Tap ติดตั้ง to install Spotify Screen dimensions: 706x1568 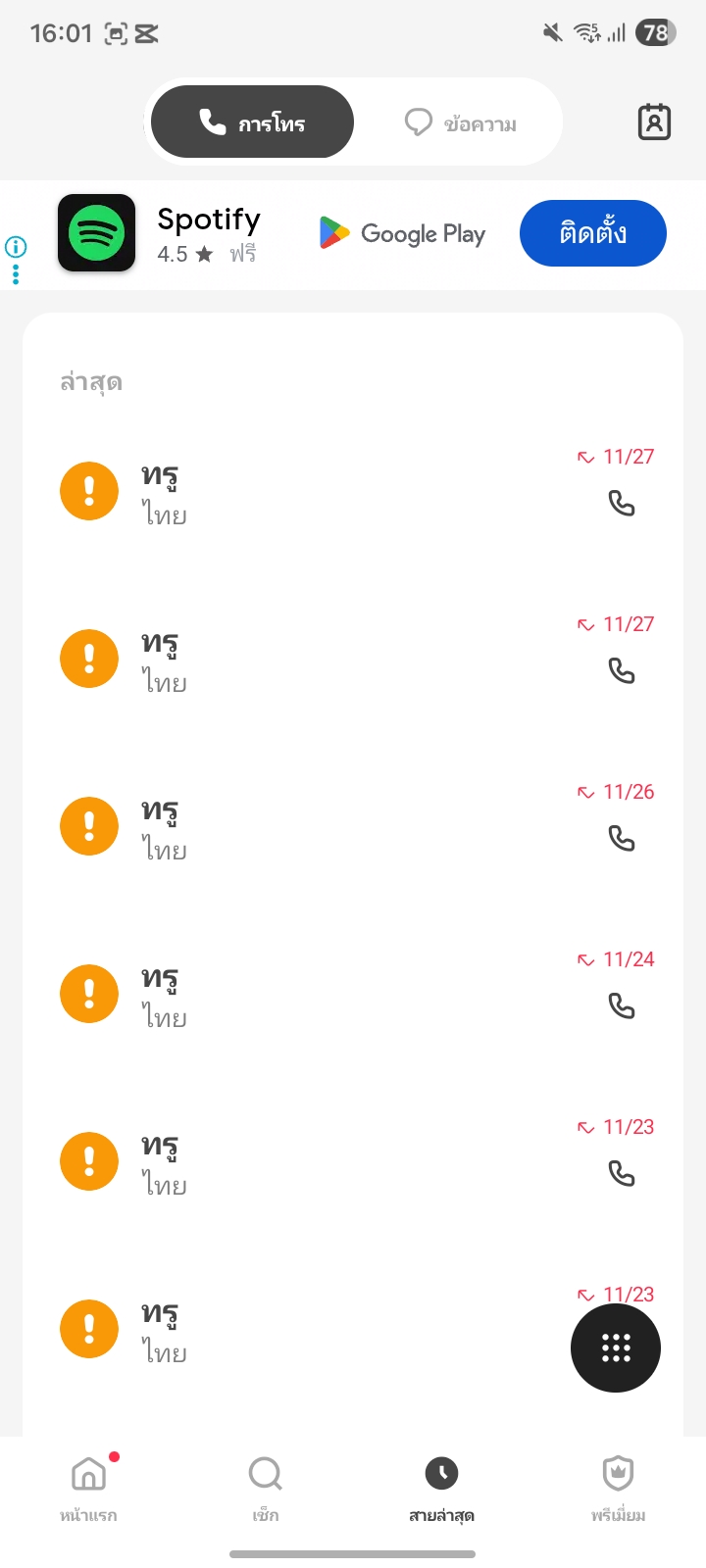pyautogui.click(x=592, y=233)
